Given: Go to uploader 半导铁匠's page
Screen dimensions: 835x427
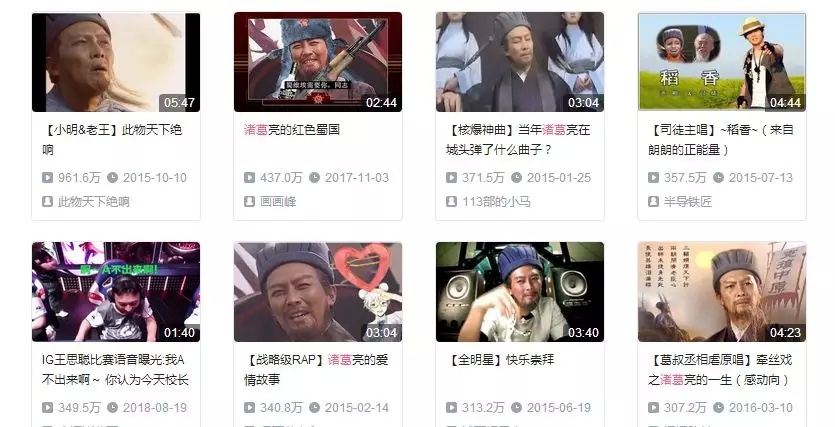Looking at the screenshot, I should [x=688, y=201].
